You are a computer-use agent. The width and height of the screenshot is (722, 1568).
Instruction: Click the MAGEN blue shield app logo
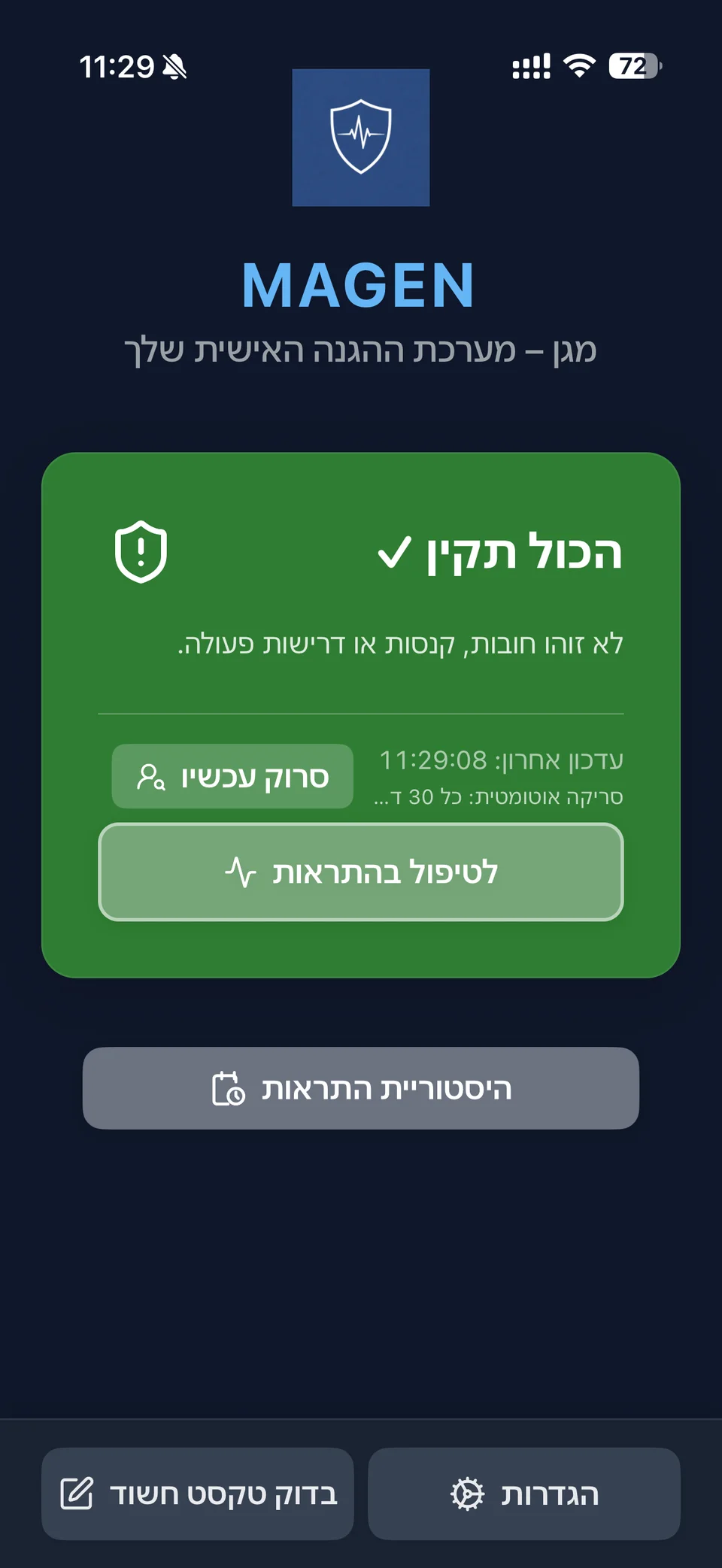pos(360,138)
